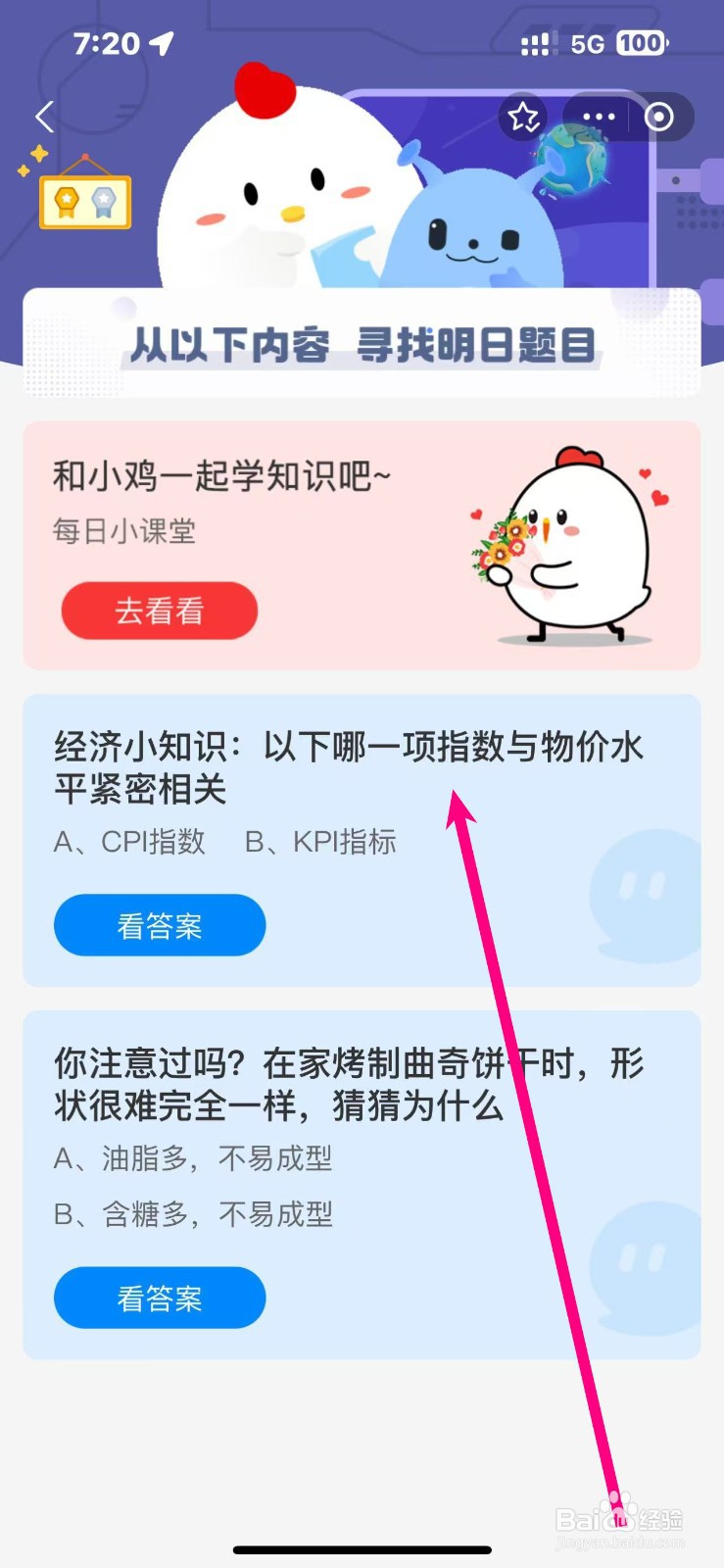This screenshot has width=724, height=1568.
Task: Tap 看答案 under the CPI question
Action: tap(160, 925)
